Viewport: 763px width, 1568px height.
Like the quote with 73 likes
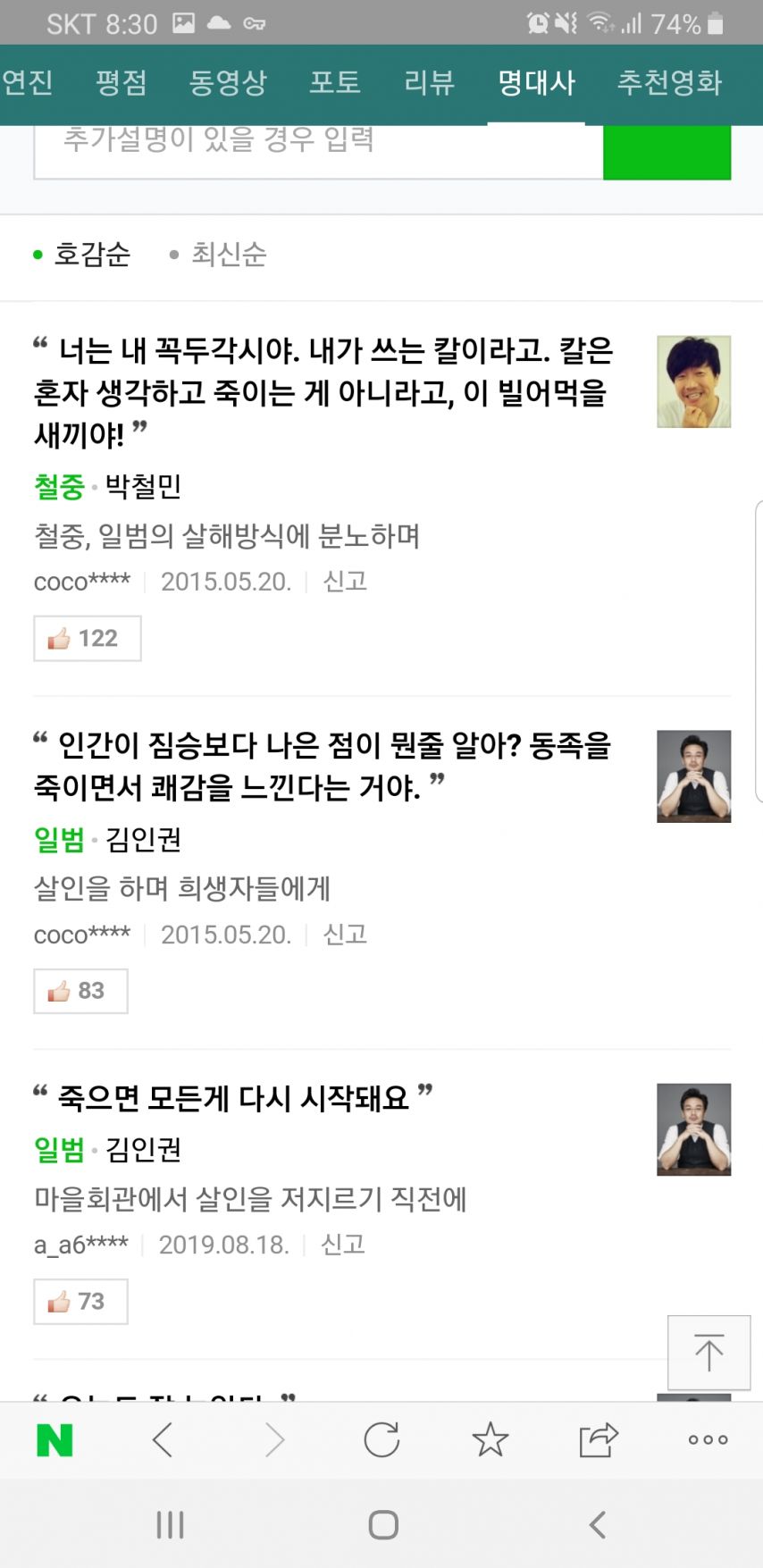click(x=80, y=1302)
